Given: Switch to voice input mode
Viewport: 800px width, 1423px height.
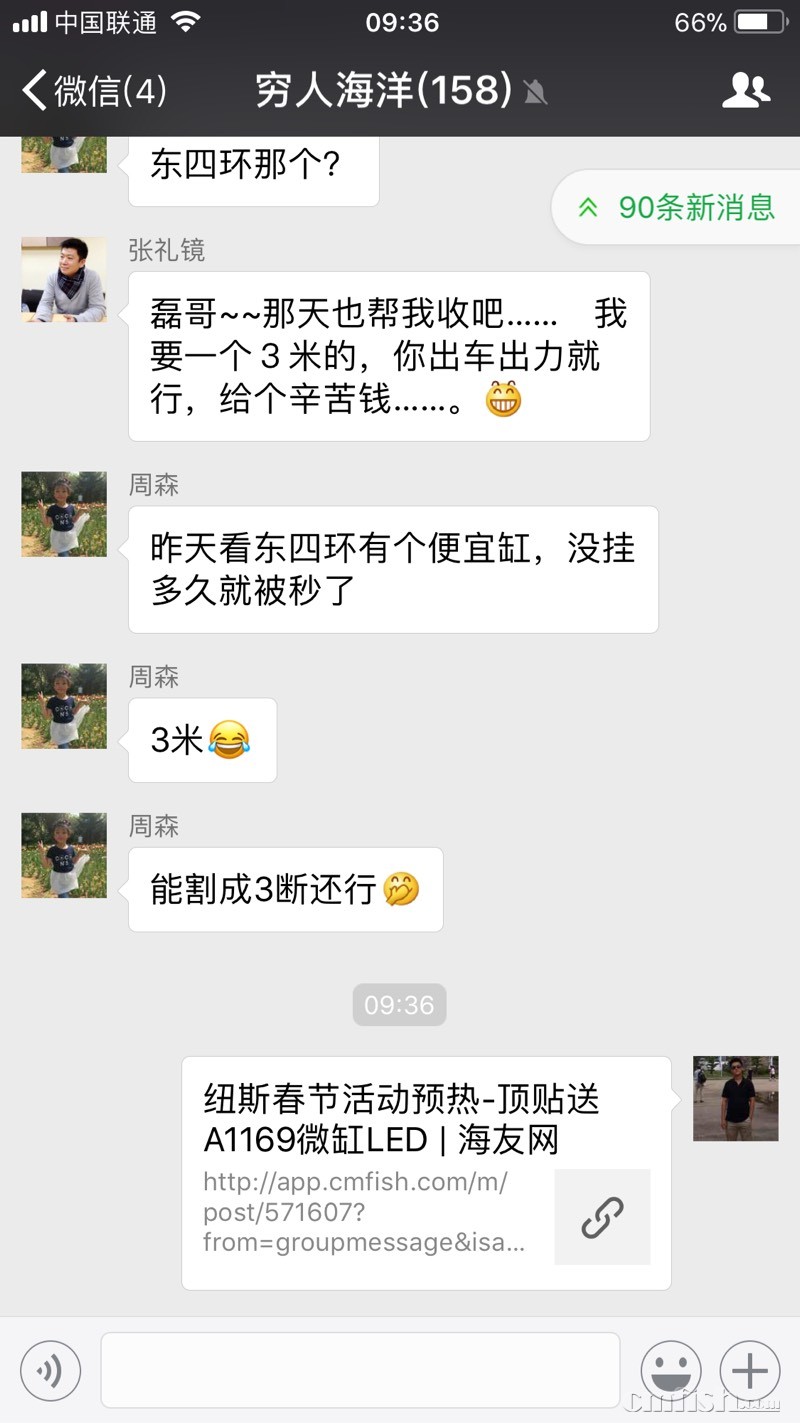Looking at the screenshot, I should point(50,1370).
